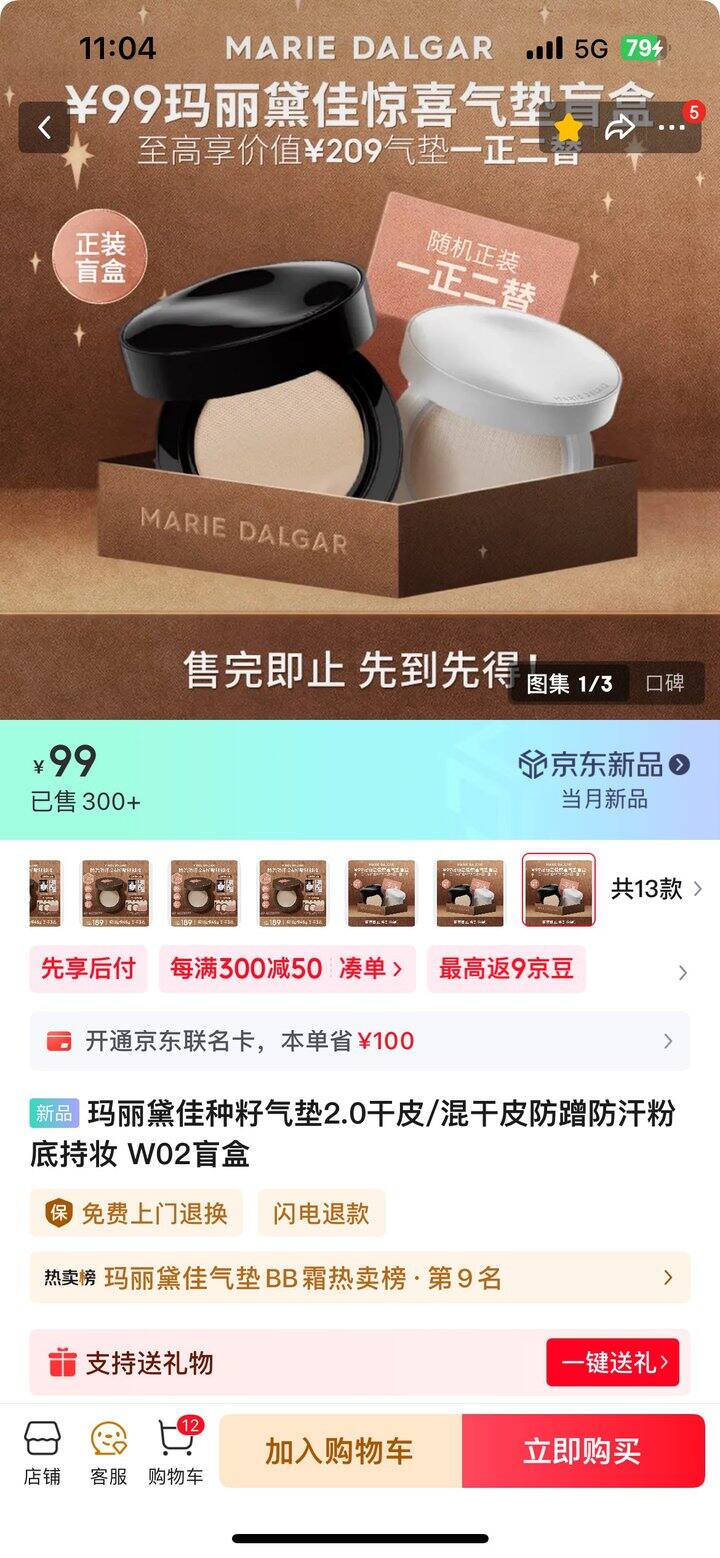Screen dimensions: 720x1558
Task: Tap the yellow star to favorite this product
Action: click(x=568, y=128)
